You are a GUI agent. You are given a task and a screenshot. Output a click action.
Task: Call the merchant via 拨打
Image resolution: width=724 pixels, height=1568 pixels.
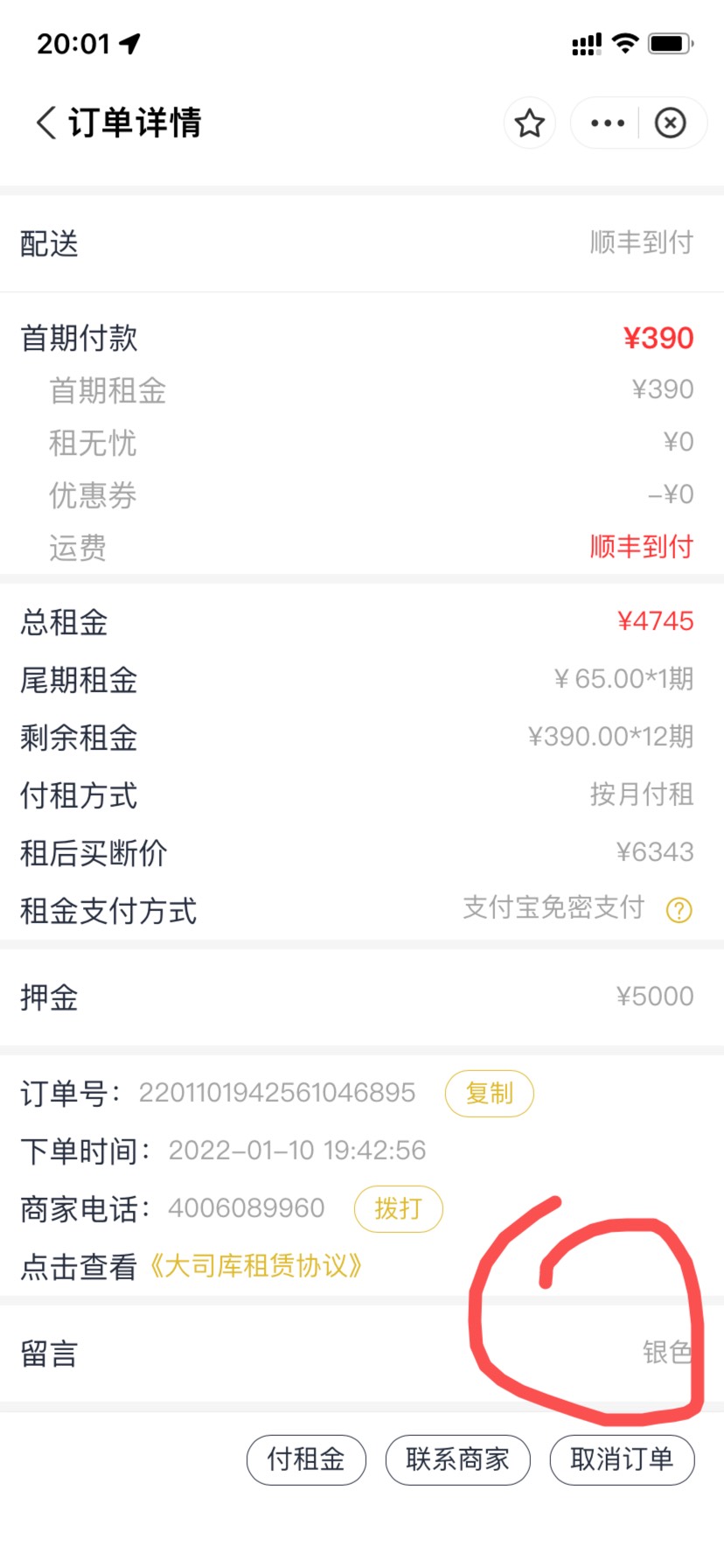(399, 1208)
